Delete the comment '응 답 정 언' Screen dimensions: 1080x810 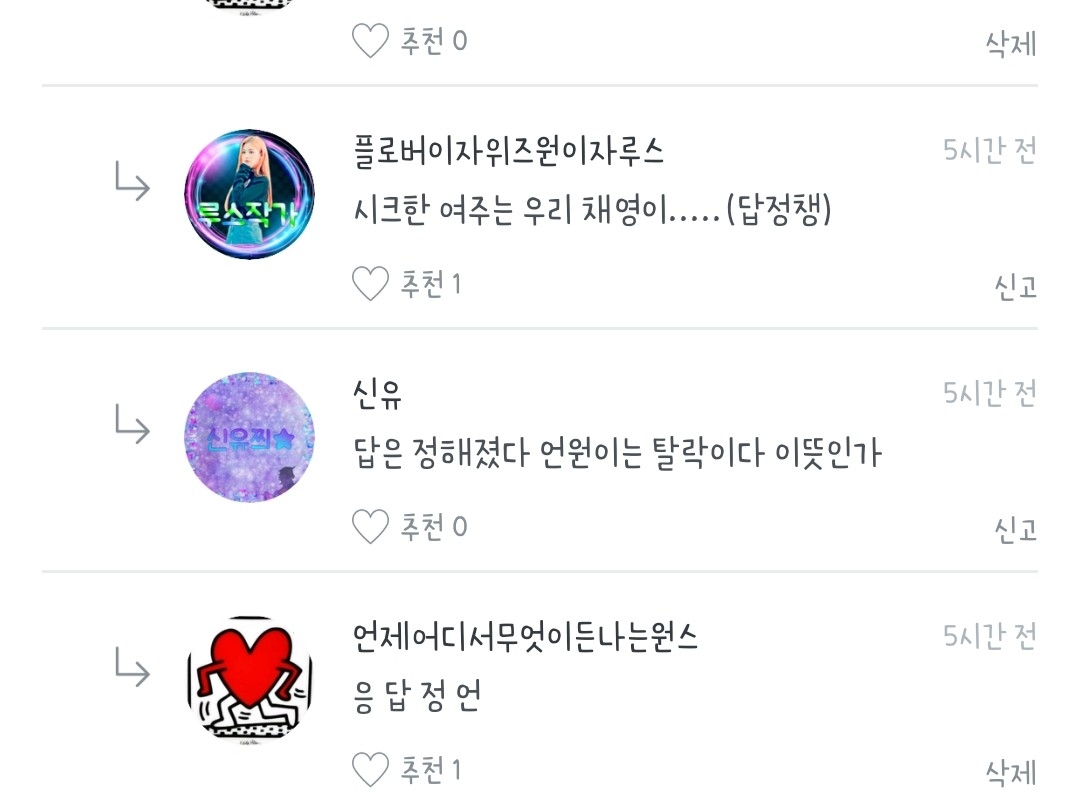pyautogui.click(x=1011, y=772)
